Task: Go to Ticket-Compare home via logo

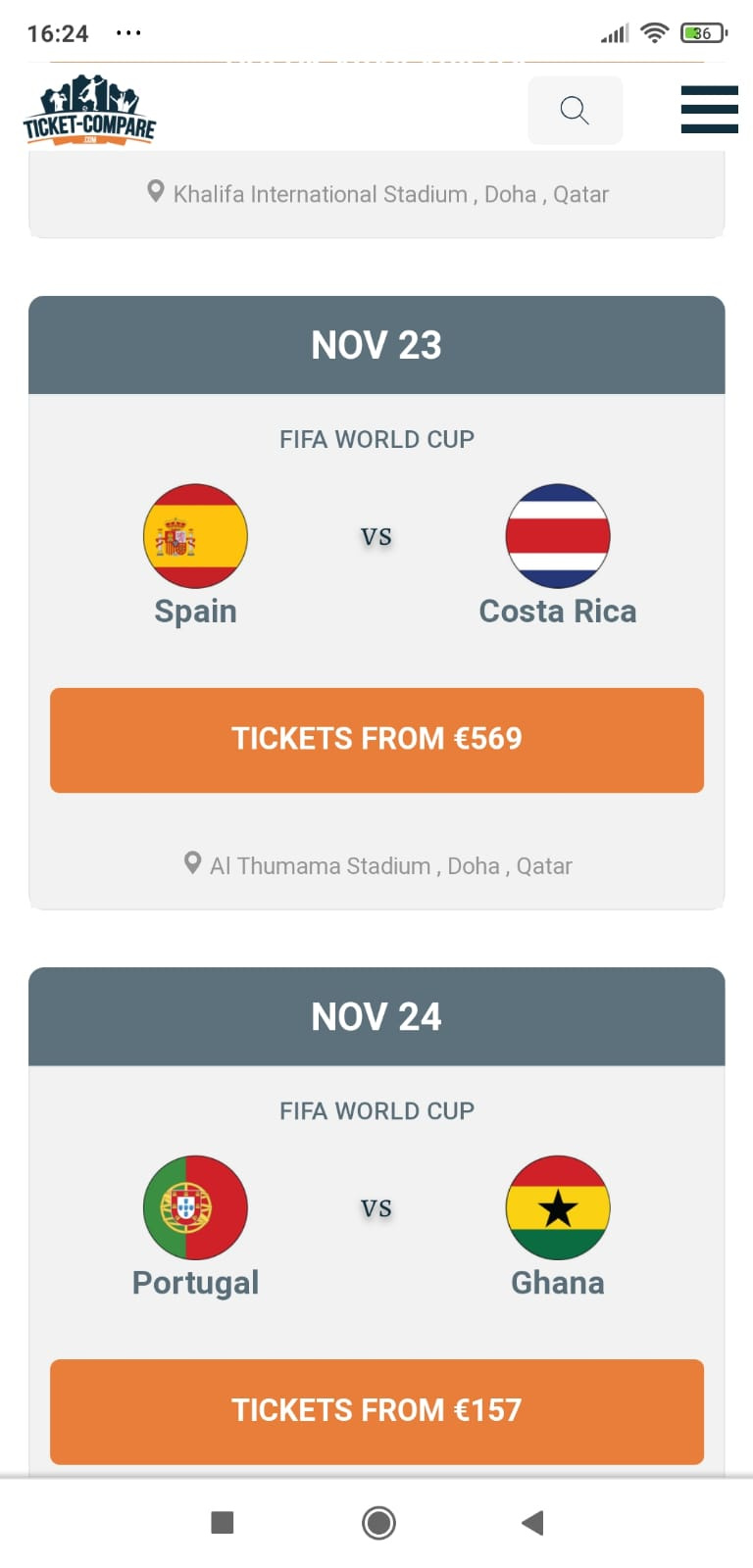Action: click(89, 111)
